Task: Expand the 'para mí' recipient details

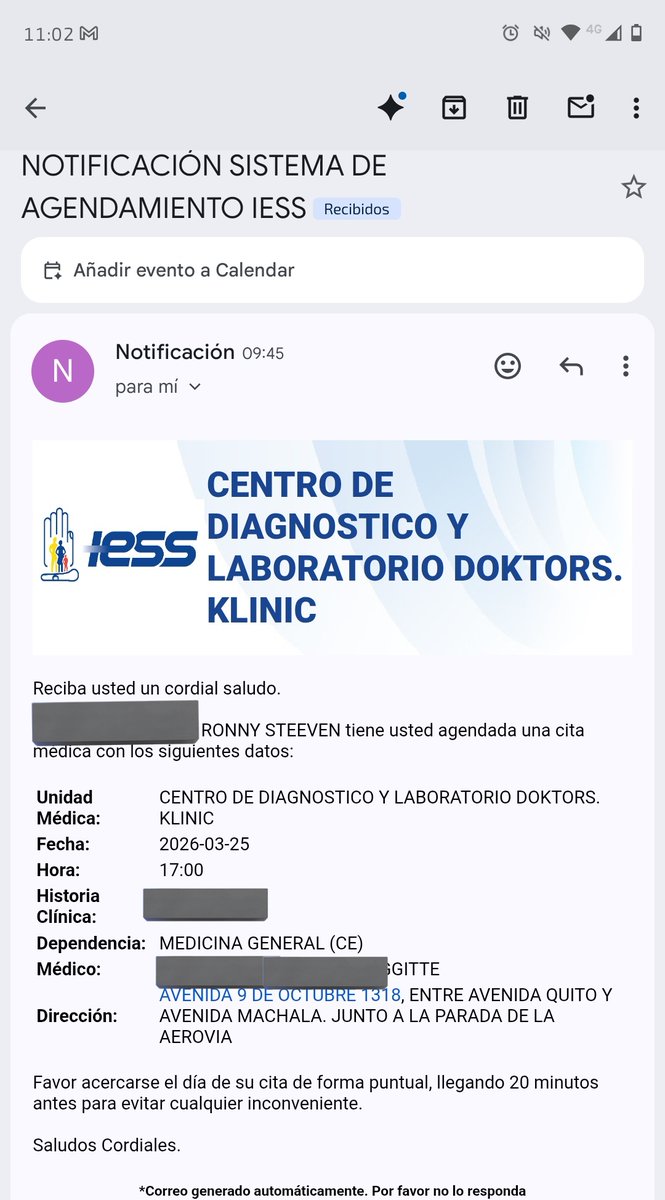Action: 158,386
